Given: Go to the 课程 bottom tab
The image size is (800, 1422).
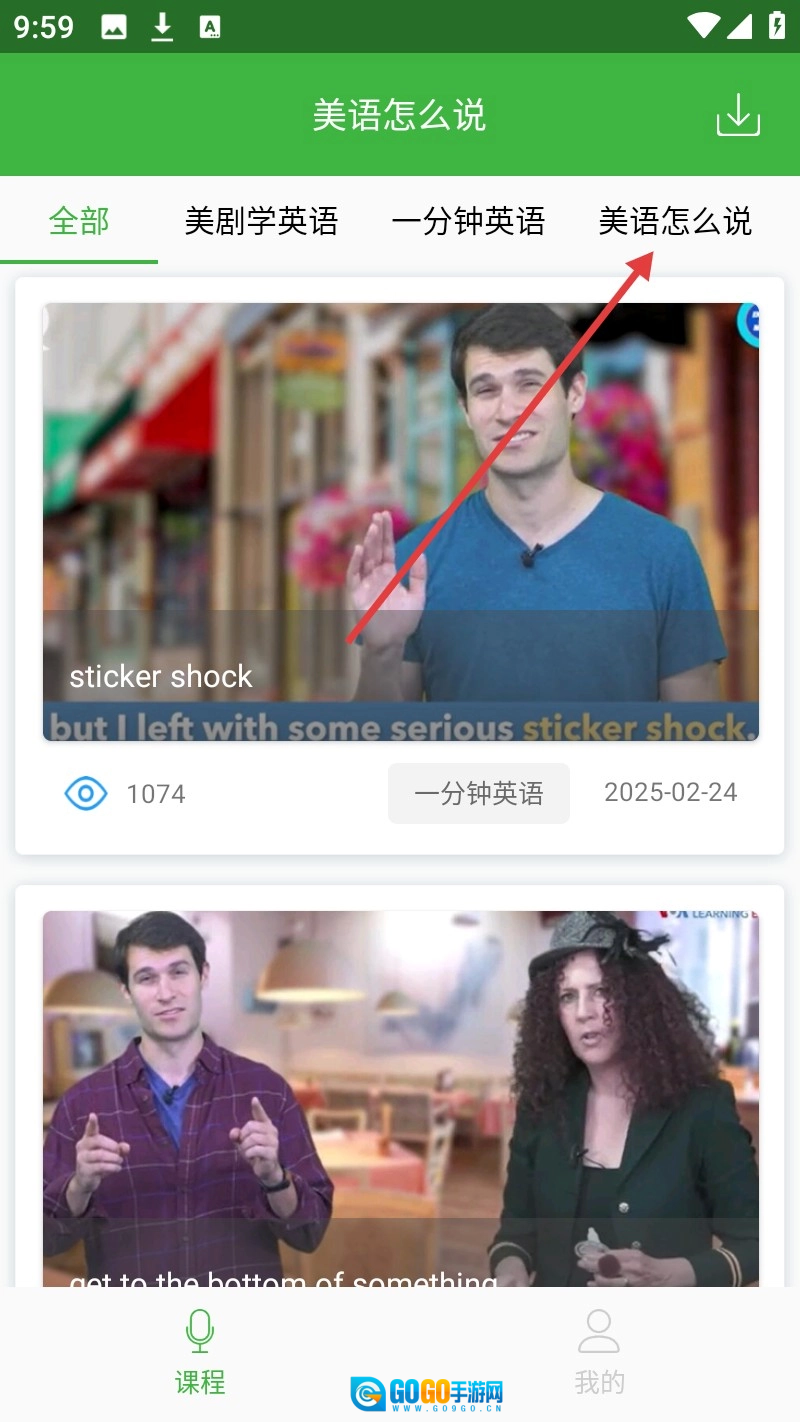Looking at the screenshot, I should click(200, 1352).
